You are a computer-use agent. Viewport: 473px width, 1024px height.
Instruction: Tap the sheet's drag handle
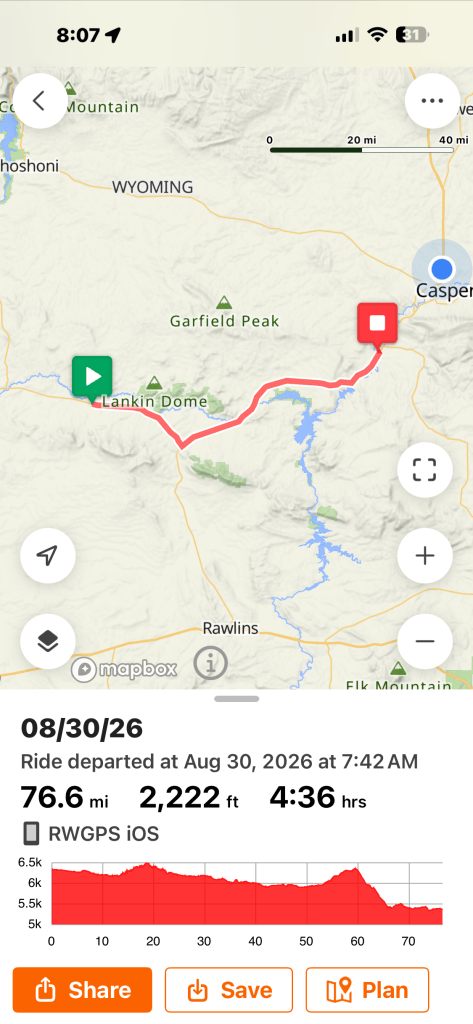[x=236, y=699]
